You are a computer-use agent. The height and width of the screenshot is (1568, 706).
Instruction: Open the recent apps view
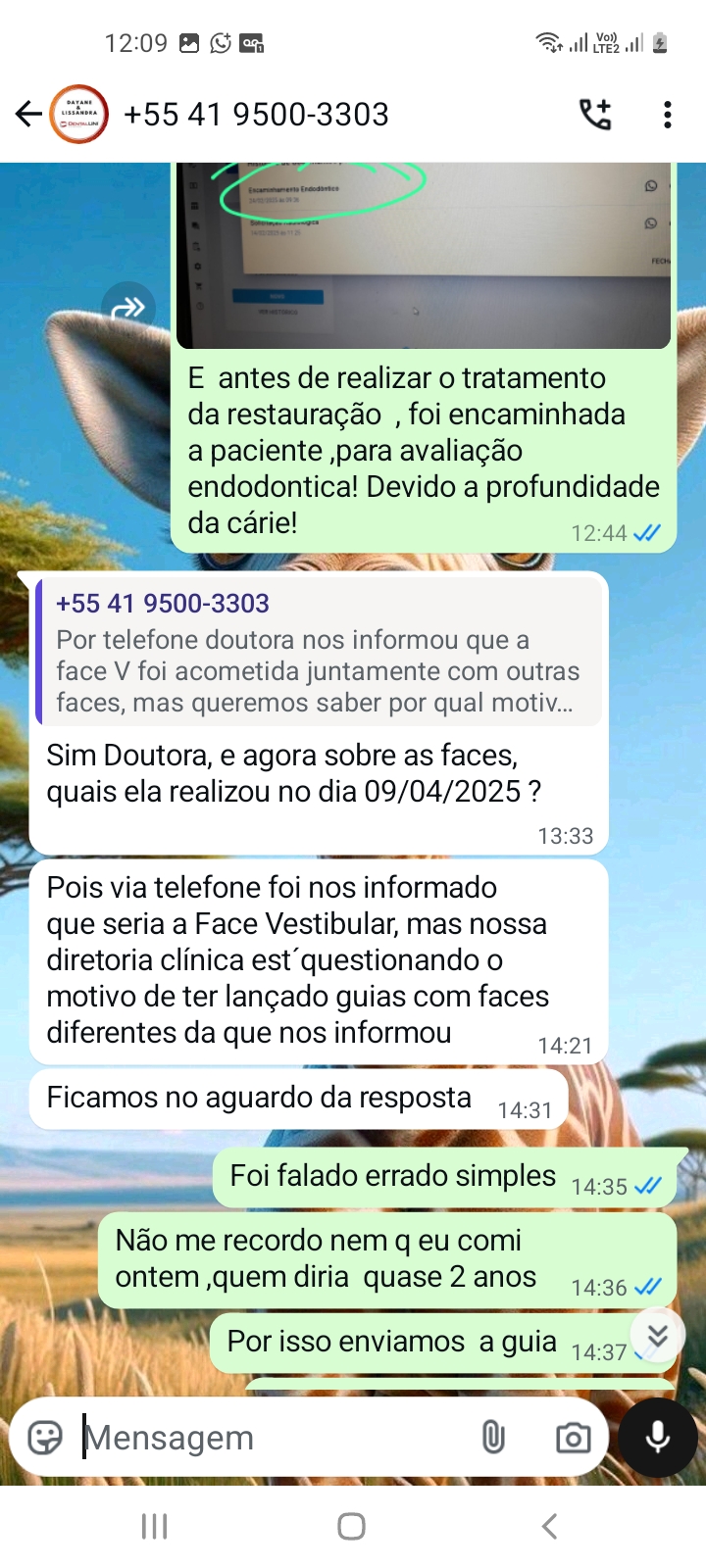(155, 1526)
